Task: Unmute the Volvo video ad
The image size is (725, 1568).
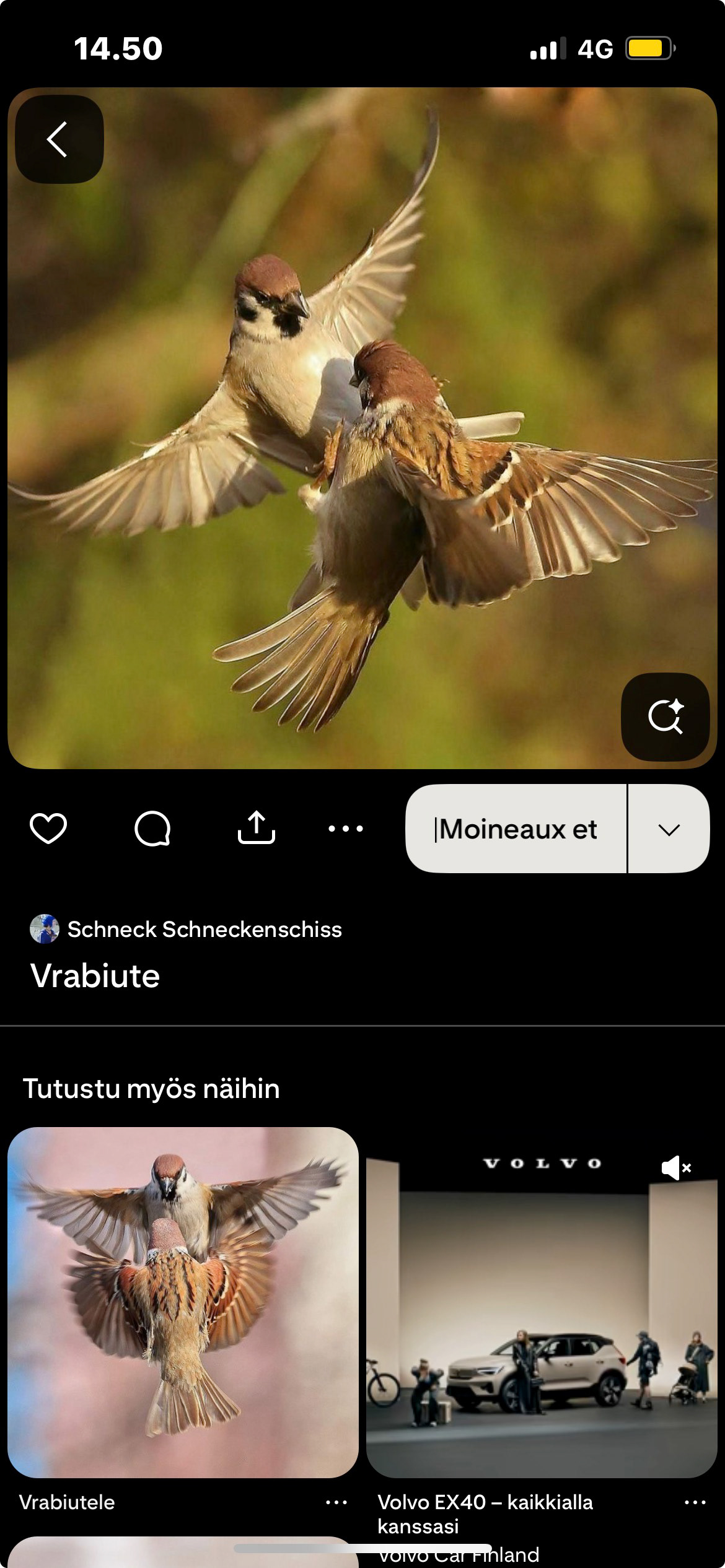Action: pos(676,1168)
